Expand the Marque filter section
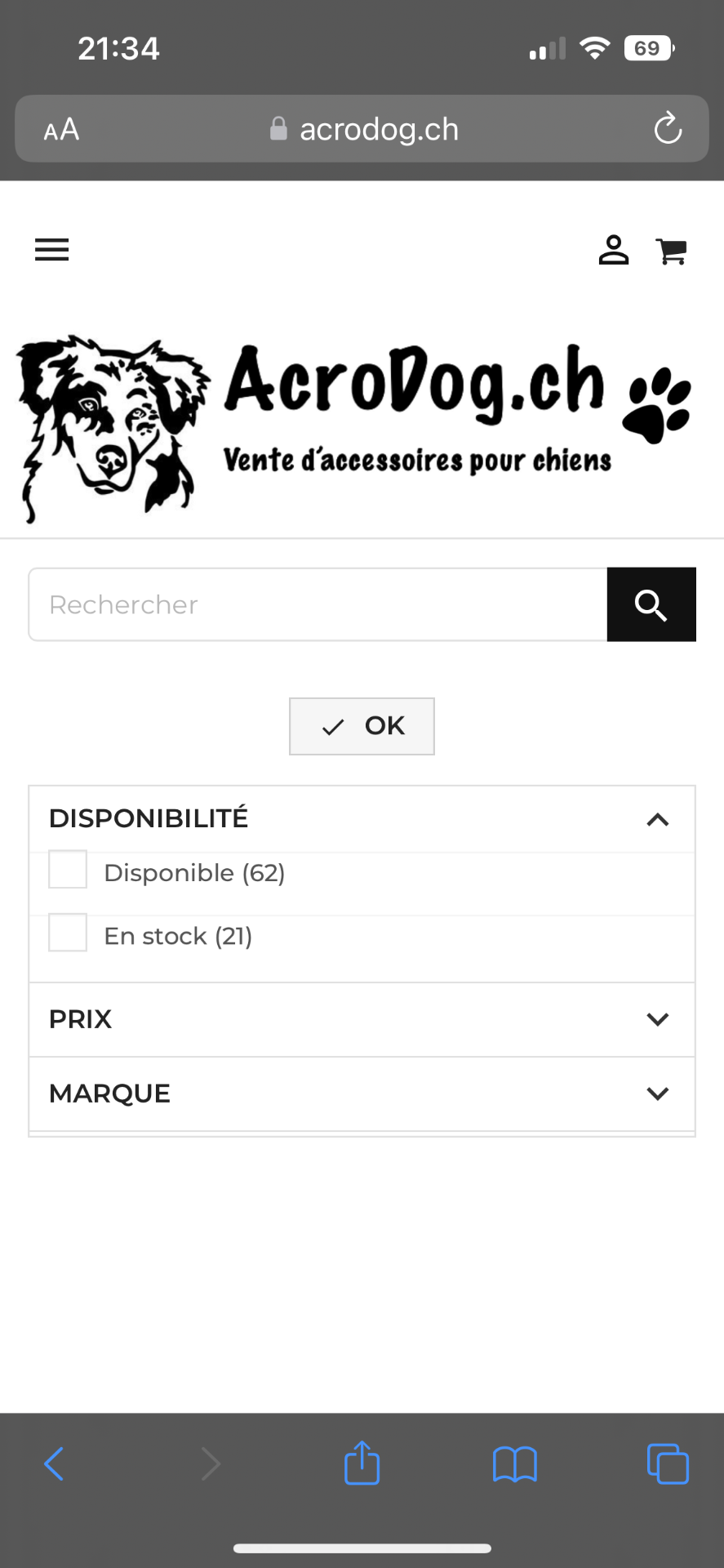The width and height of the screenshot is (724, 1568). point(657,1094)
